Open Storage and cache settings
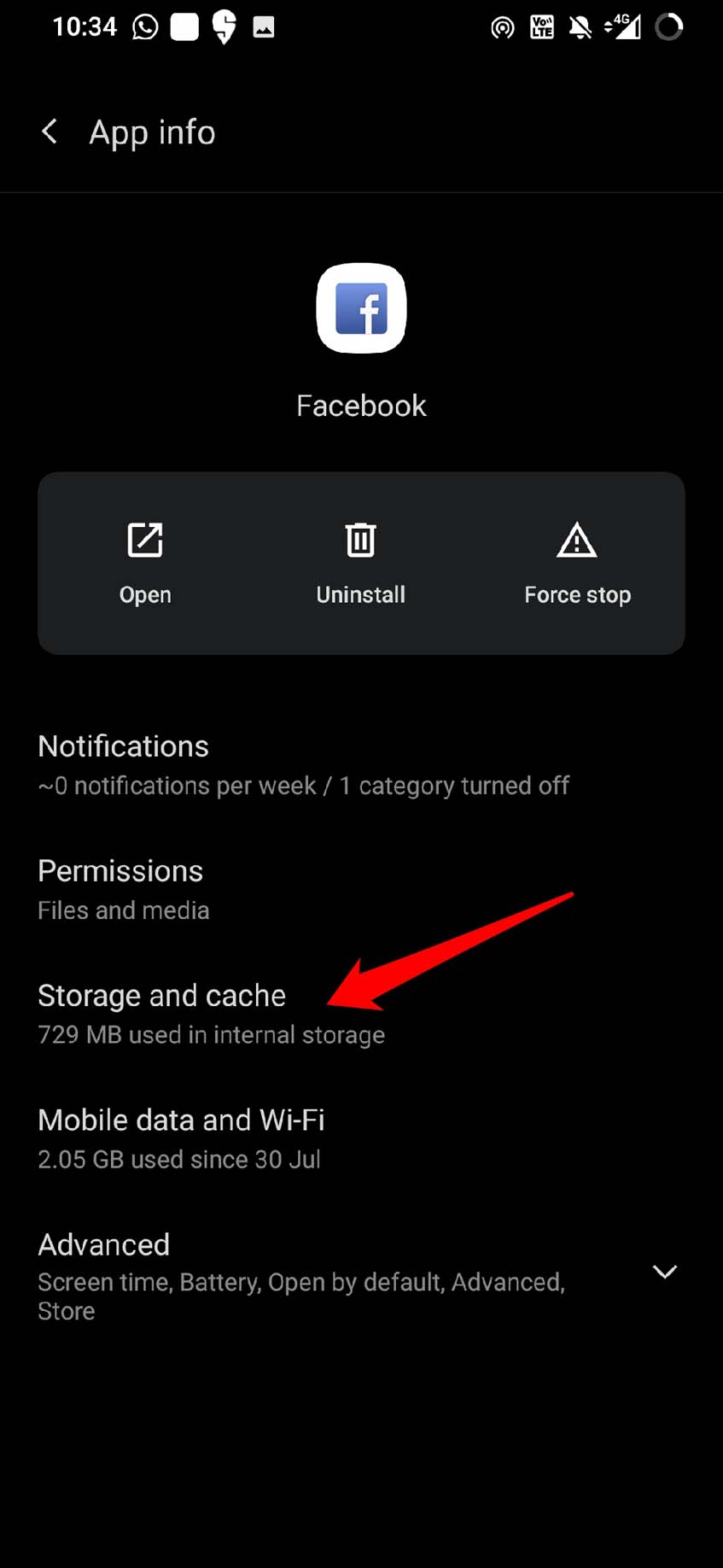The height and width of the screenshot is (1568, 723). point(161,995)
